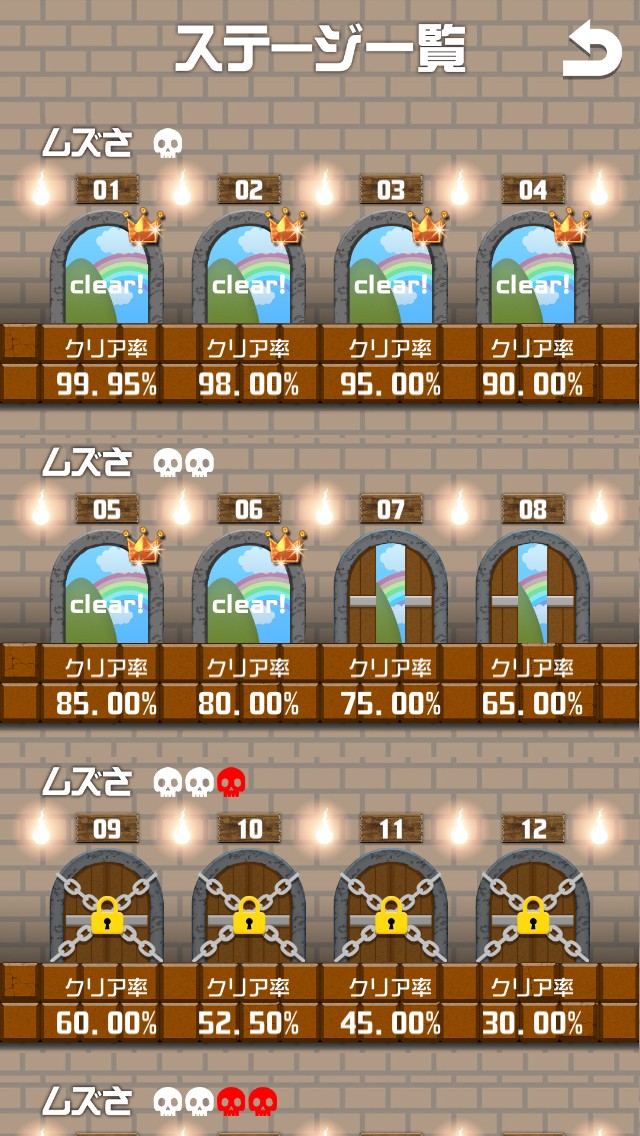Tap locked stage 11 door
Image resolution: width=640 pixels, height=1136 pixels.
[x=391, y=906]
